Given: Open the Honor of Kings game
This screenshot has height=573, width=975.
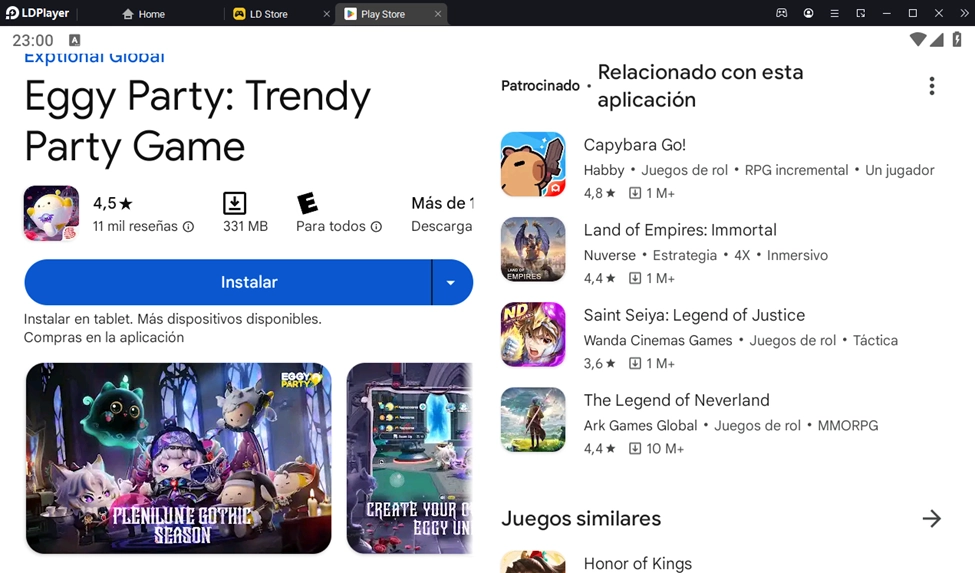Looking at the screenshot, I should point(637,563).
